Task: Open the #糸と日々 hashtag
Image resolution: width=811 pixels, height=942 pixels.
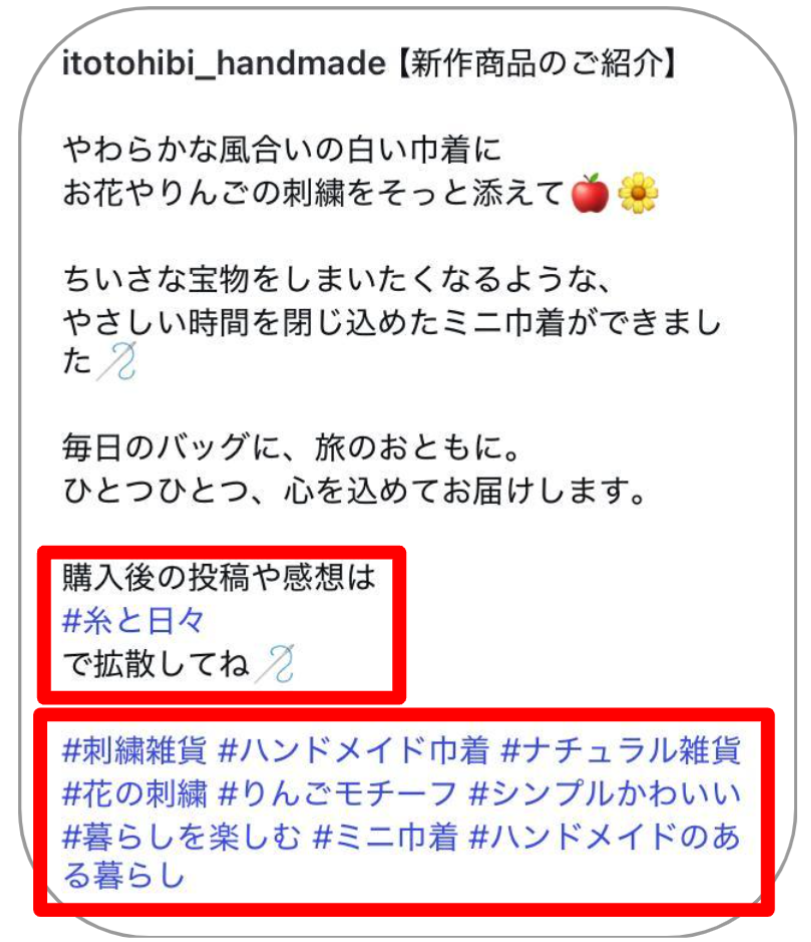Action: tap(133, 621)
